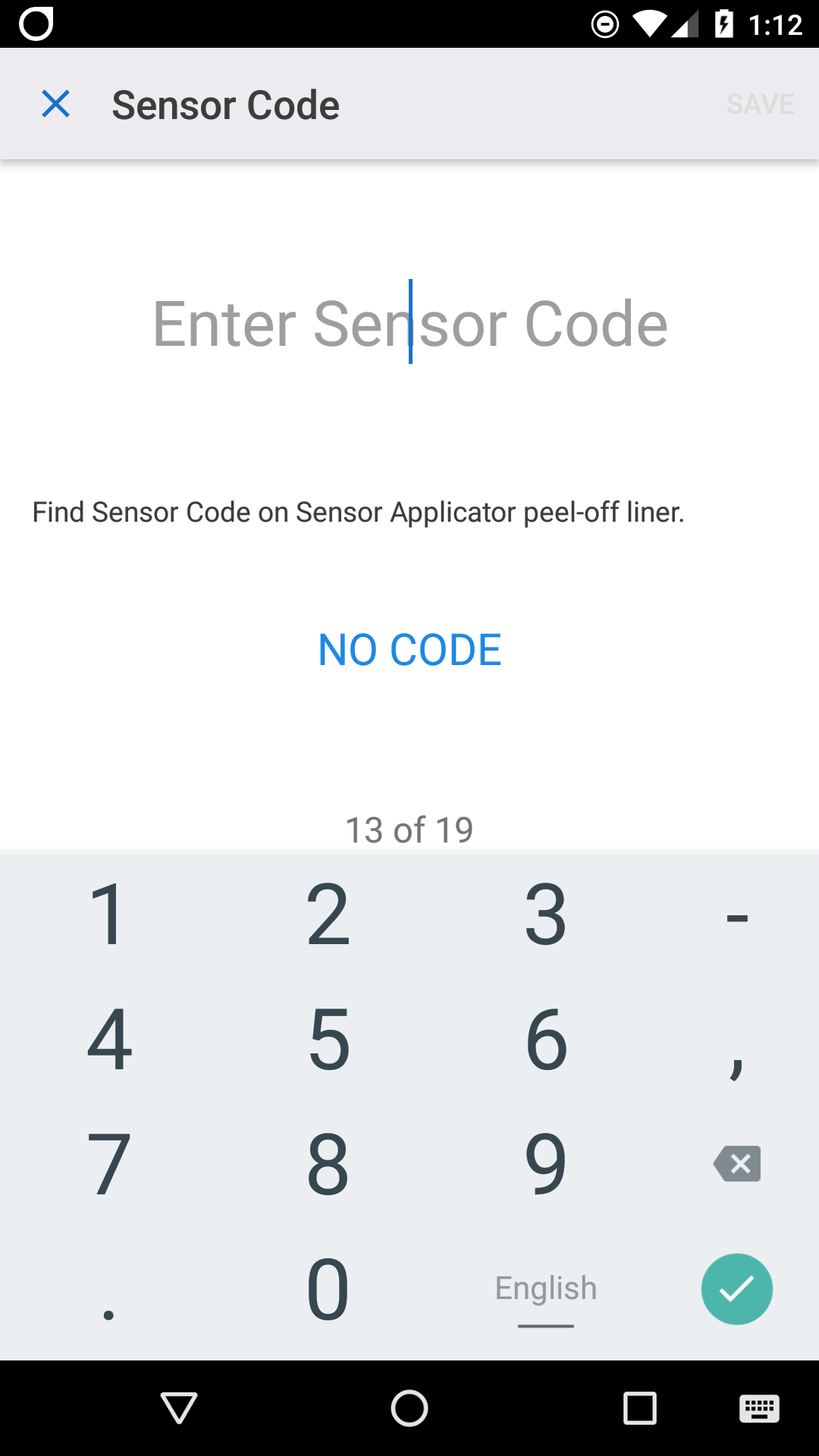This screenshot has height=1456, width=819.
Task: Tap the Enter Sensor Code input field
Action: click(x=409, y=322)
